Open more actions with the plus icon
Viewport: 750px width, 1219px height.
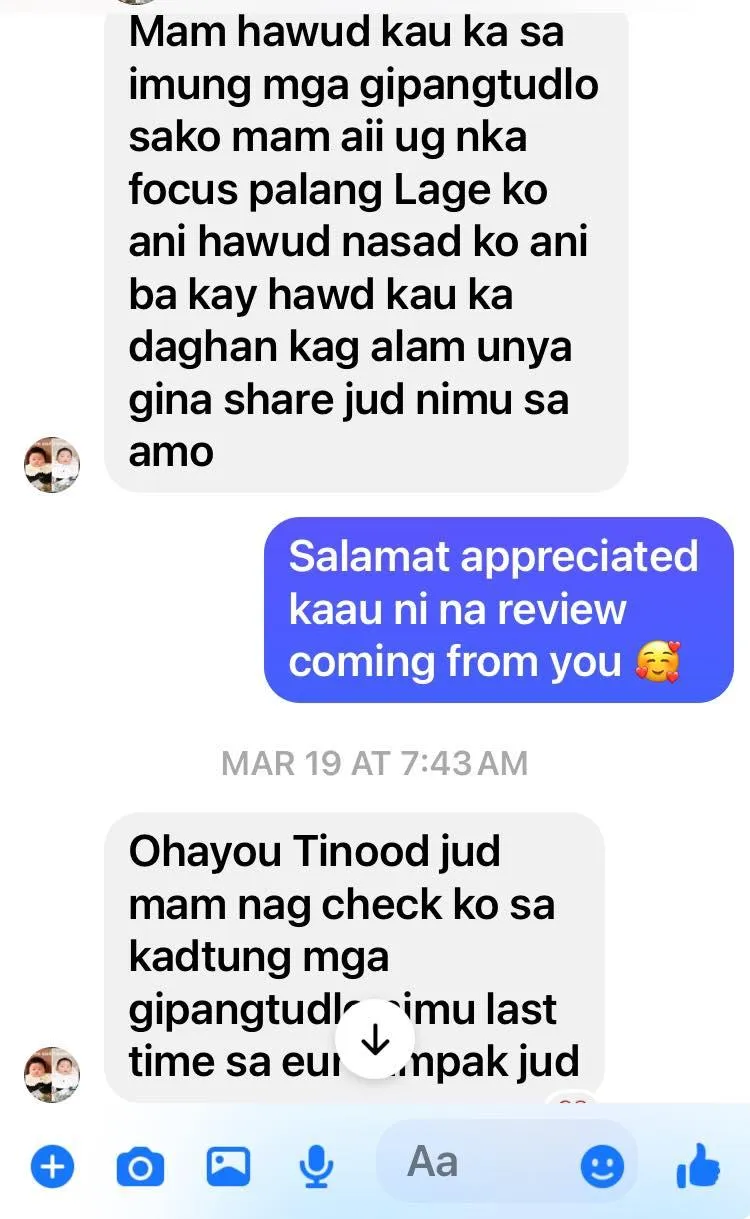pos(53,1166)
